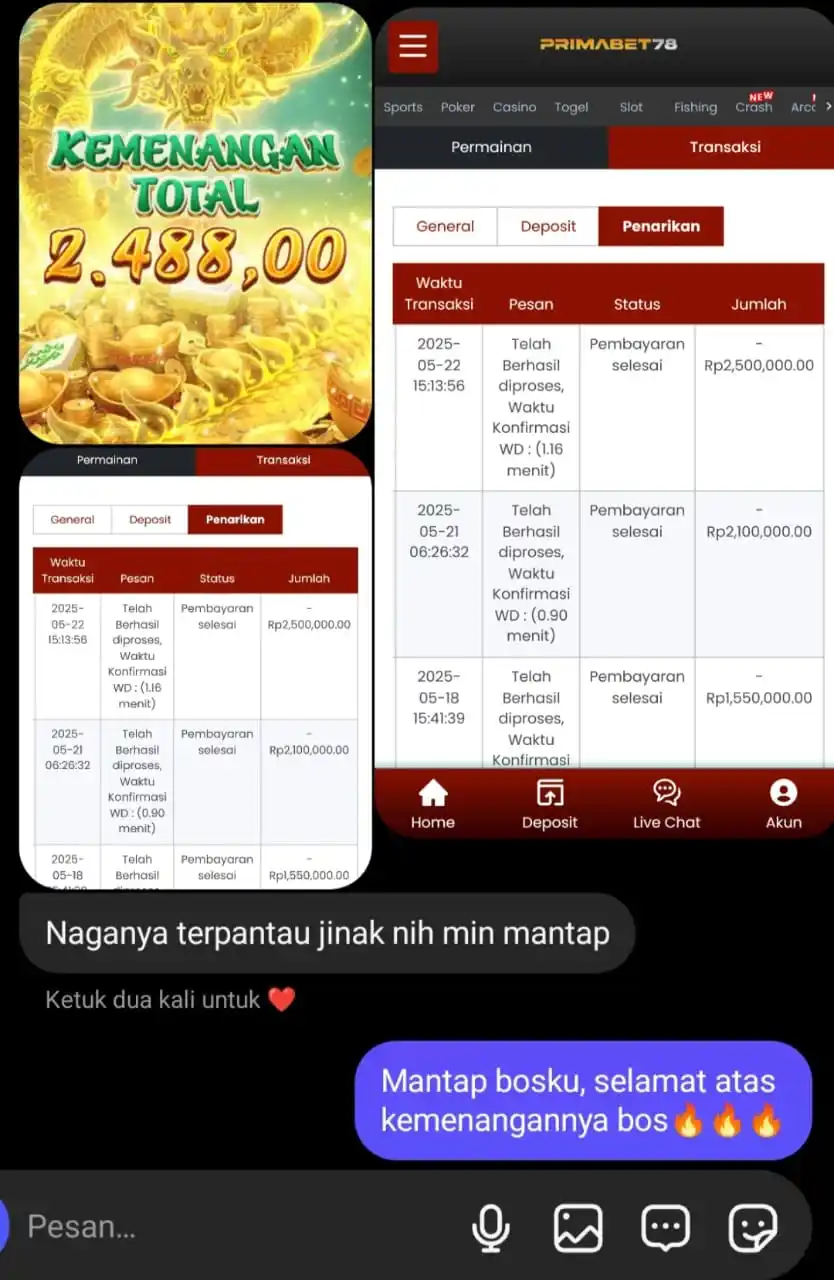Open the sticker picker icon
The image size is (834, 1280).
tap(752, 1227)
